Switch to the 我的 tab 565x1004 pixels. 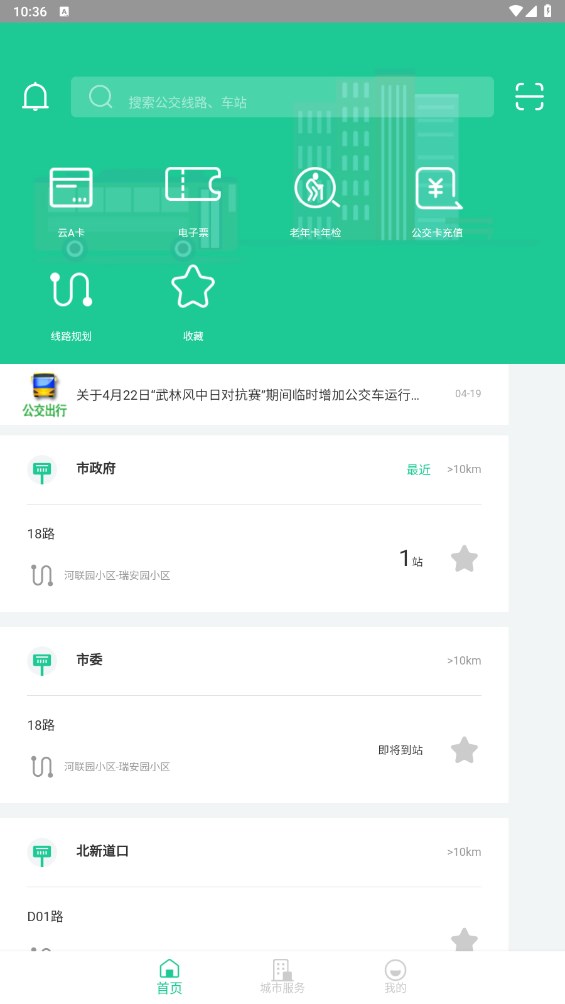click(x=395, y=977)
